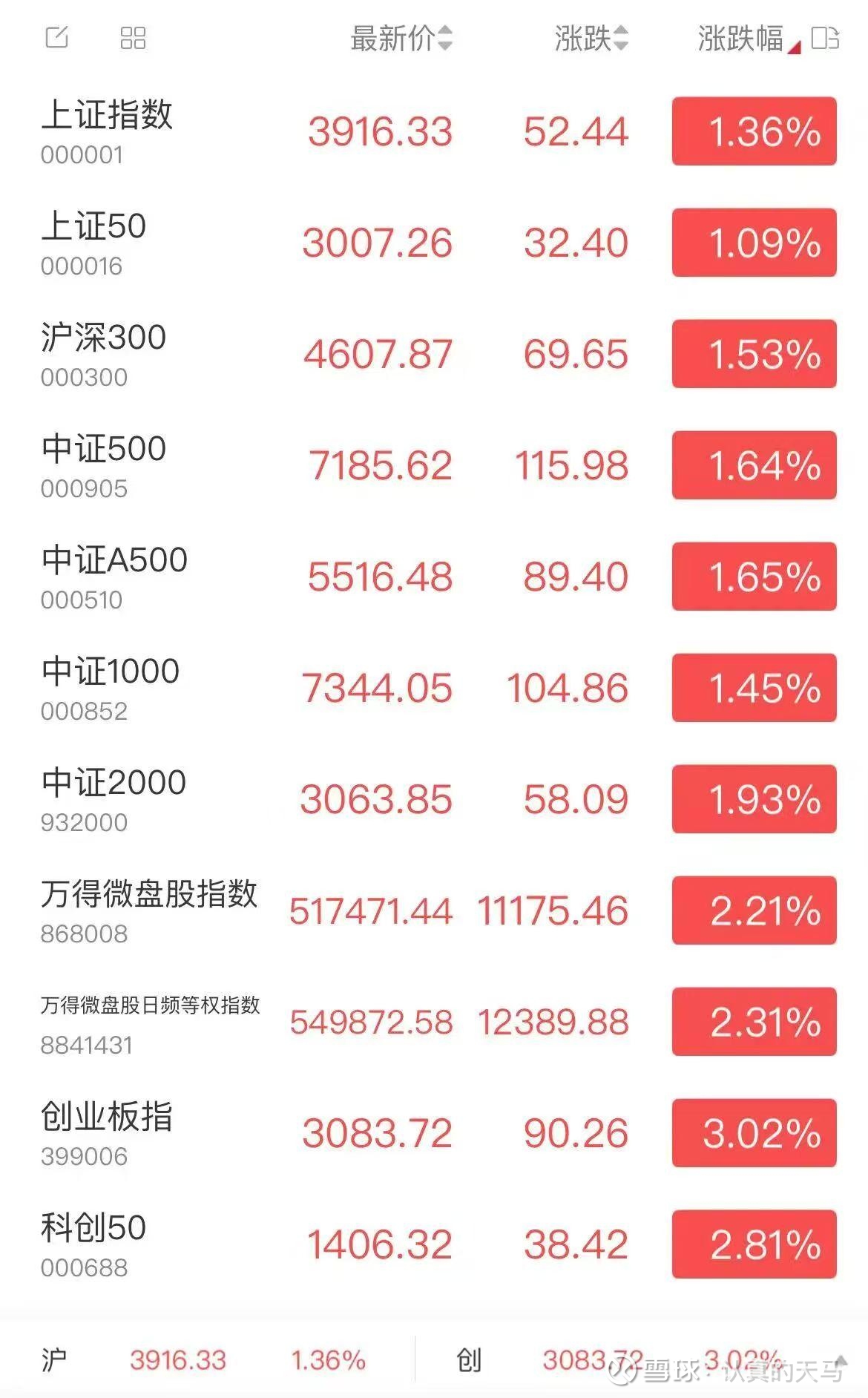Sort the list by 涨跌
The image size is (868, 1398).
coord(591,38)
